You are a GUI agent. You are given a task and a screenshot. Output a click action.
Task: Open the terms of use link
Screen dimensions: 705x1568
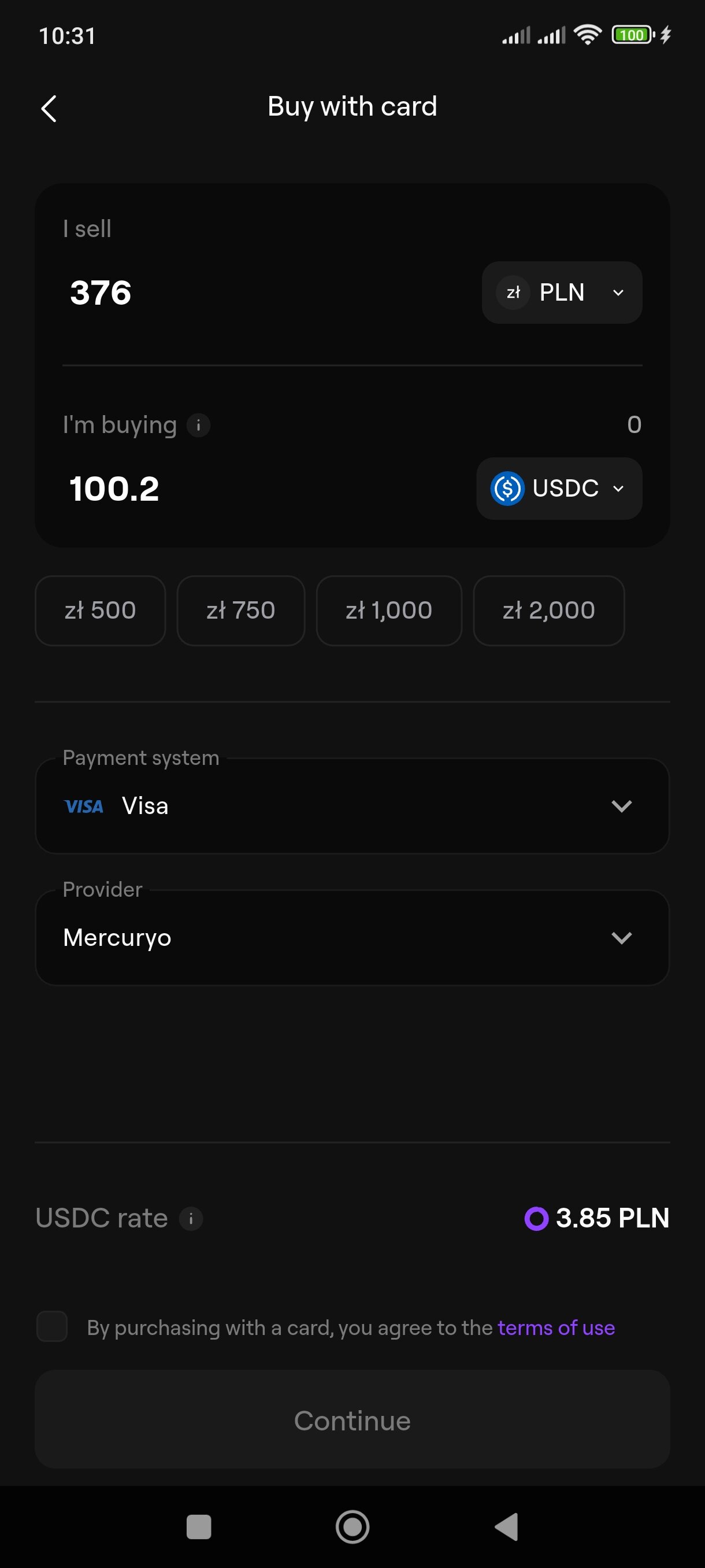(x=556, y=1327)
